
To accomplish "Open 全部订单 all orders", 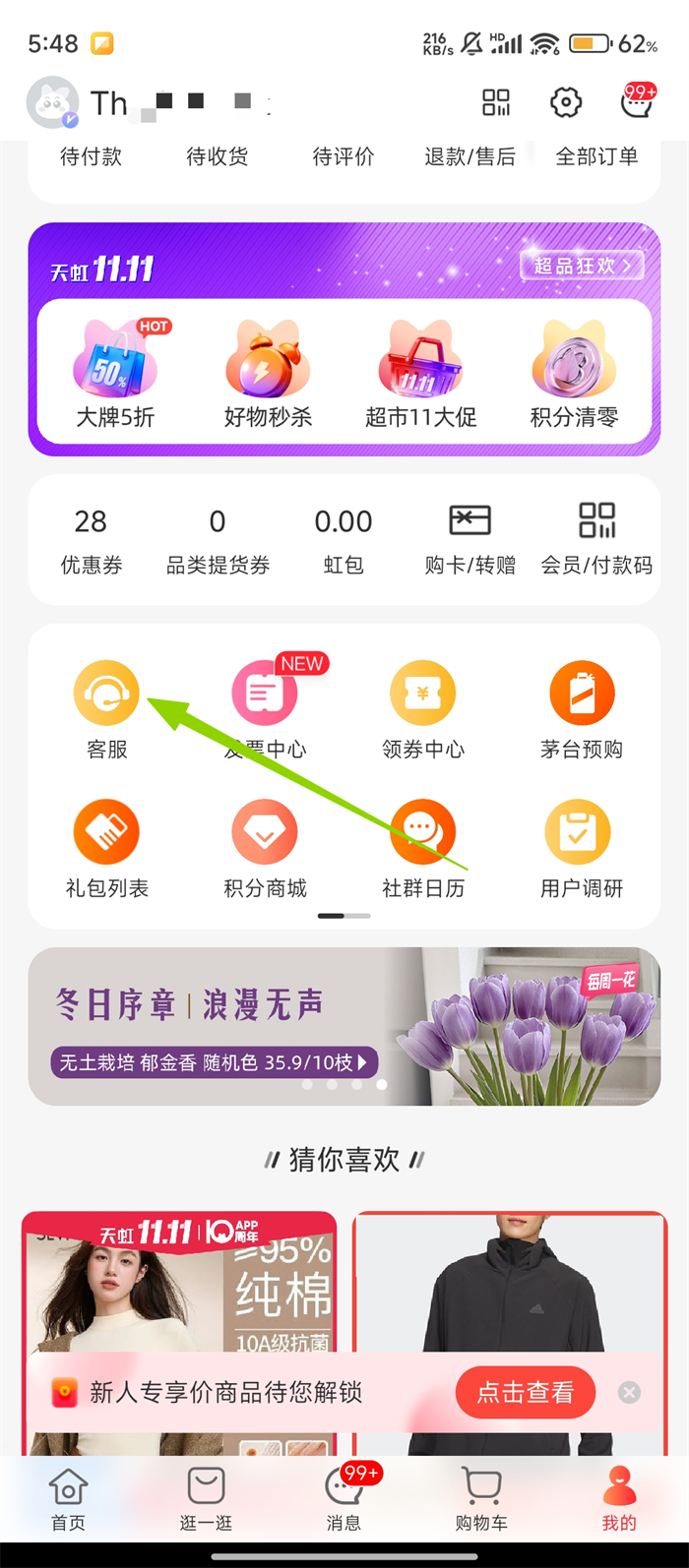I will [596, 156].
